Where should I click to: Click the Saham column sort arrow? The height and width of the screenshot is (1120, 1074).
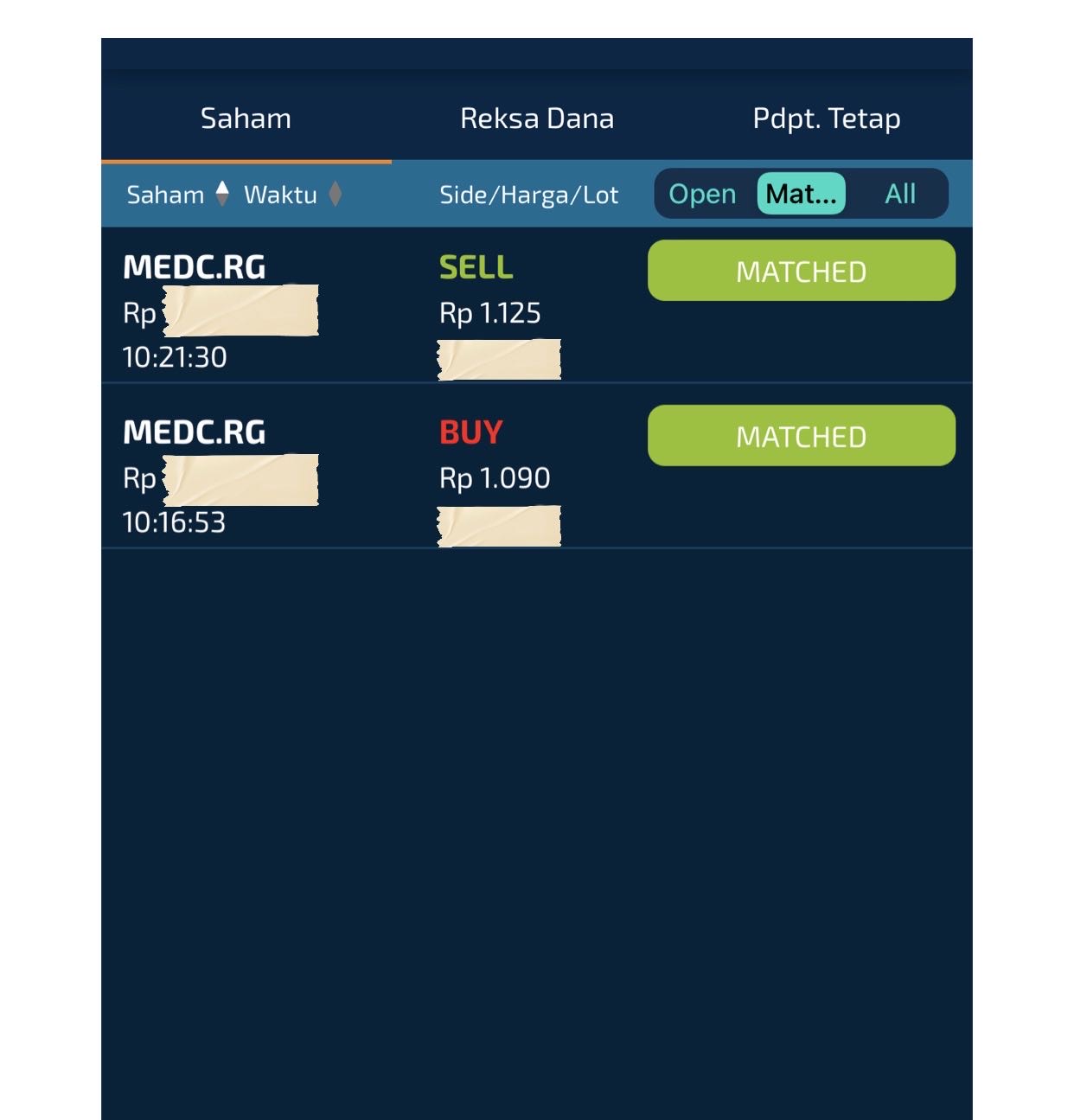click(x=222, y=194)
